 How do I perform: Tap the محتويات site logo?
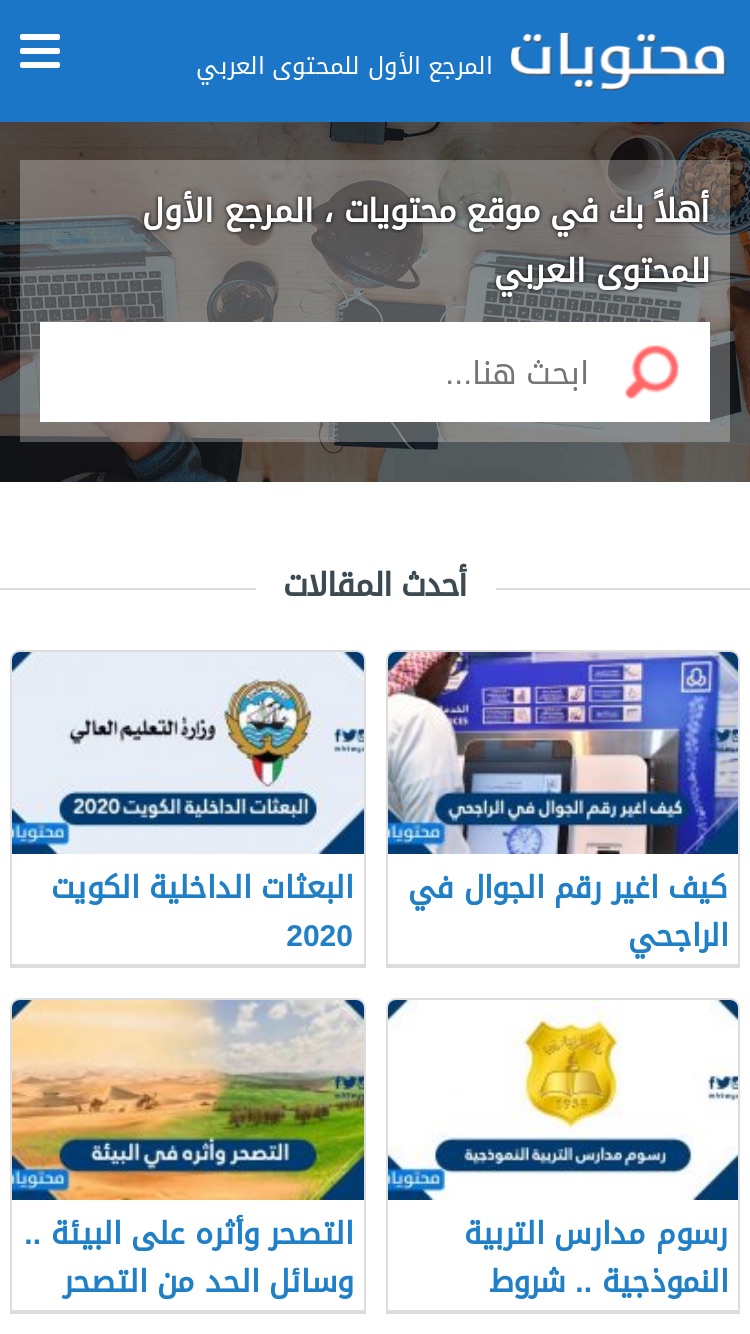click(x=617, y=58)
